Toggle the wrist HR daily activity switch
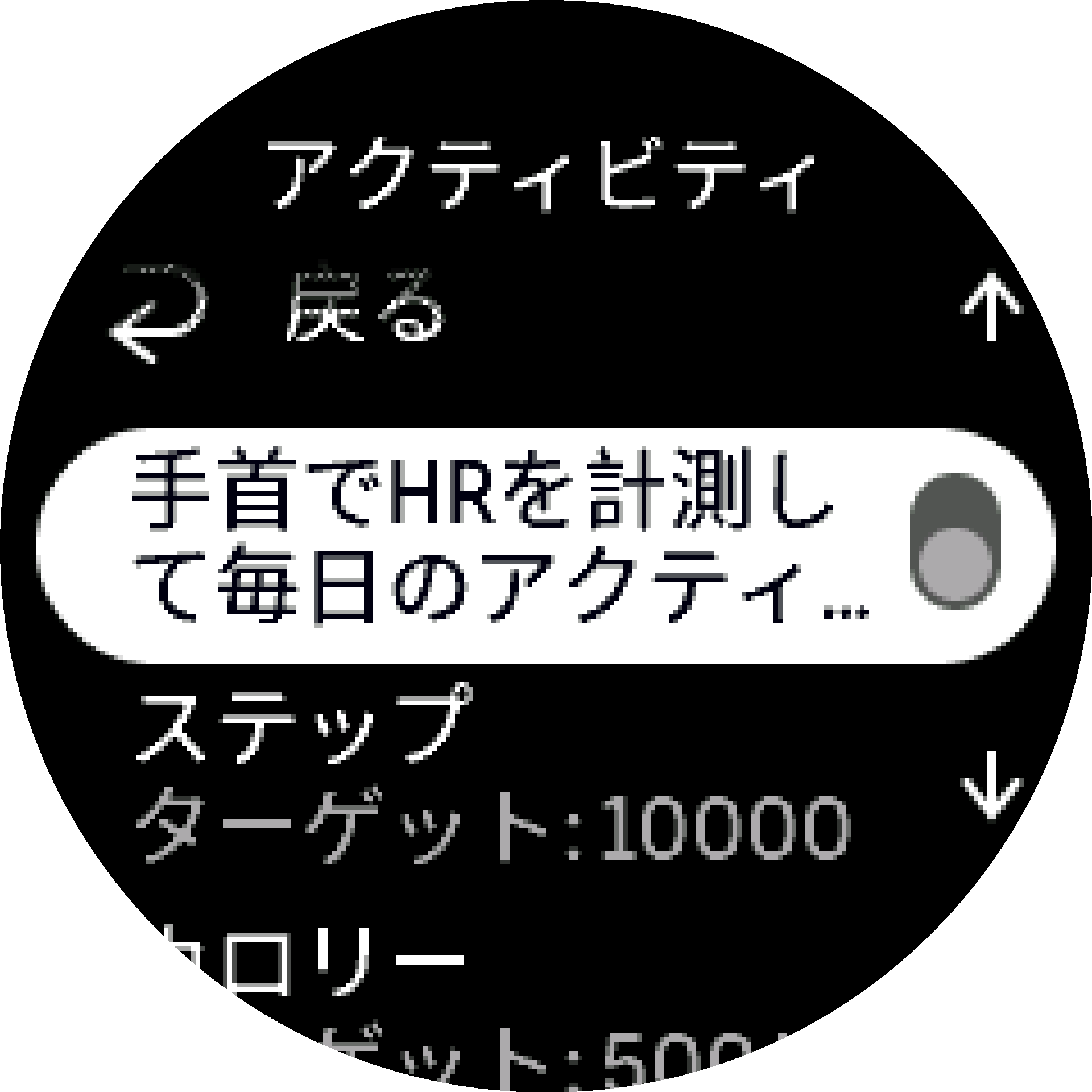 [x=954, y=541]
